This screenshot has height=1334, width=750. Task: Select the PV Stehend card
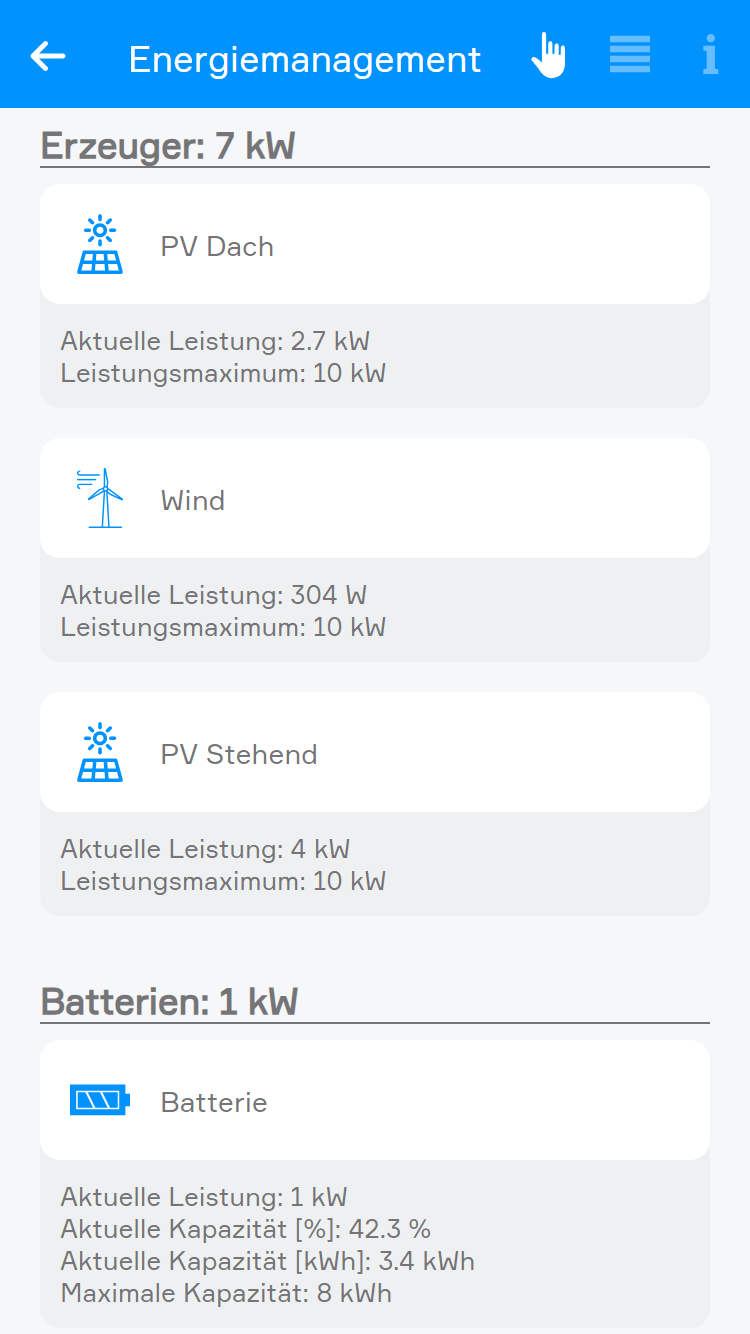375,753
